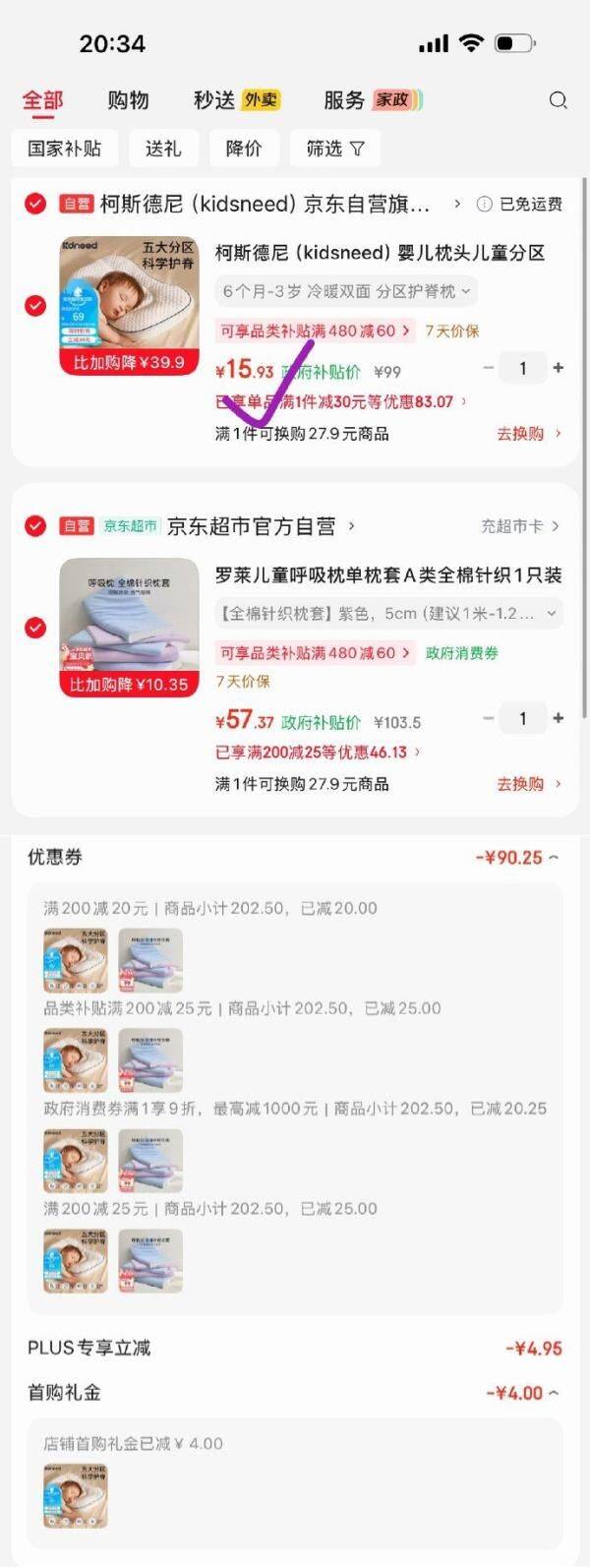This screenshot has height=1568, width=590.
Task: Open the search icon
Action: point(558,100)
